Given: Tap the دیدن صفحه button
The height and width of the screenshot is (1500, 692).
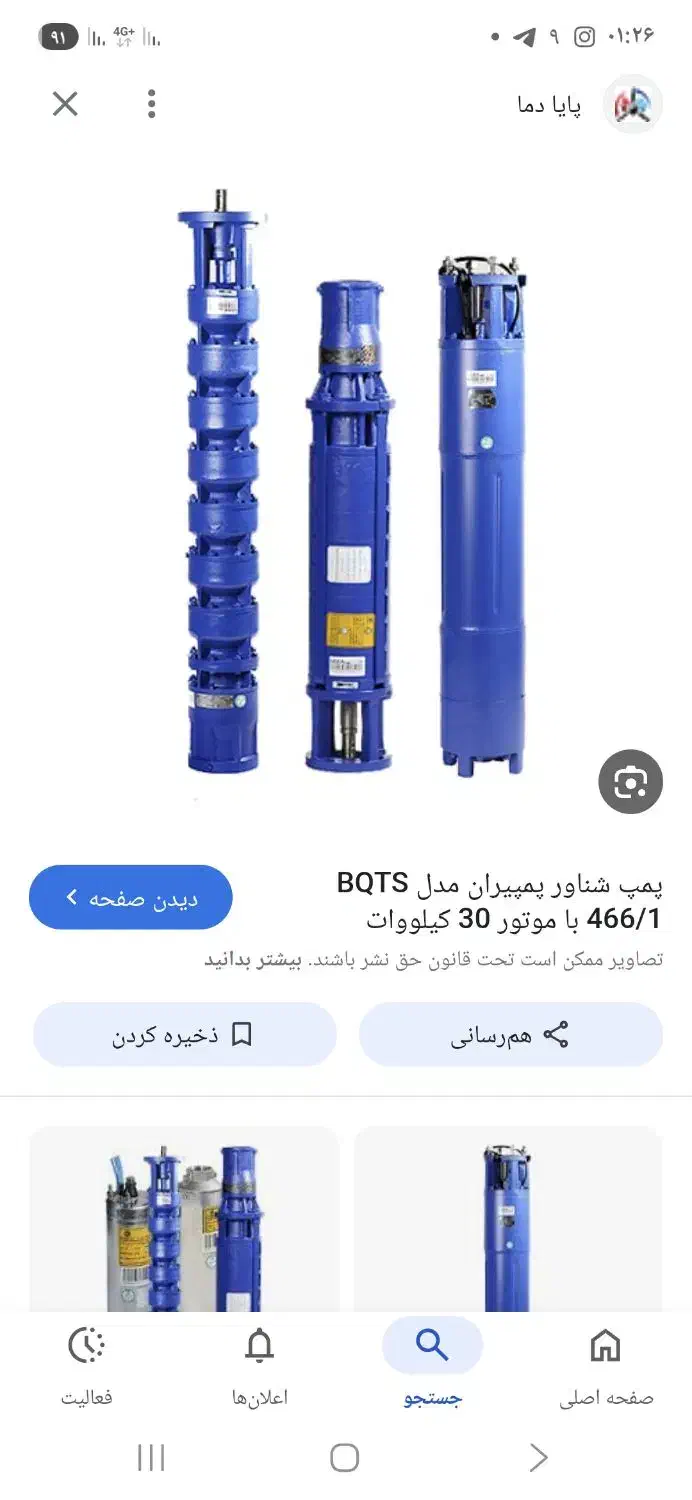Looking at the screenshot, I should (x=131, y=897).
